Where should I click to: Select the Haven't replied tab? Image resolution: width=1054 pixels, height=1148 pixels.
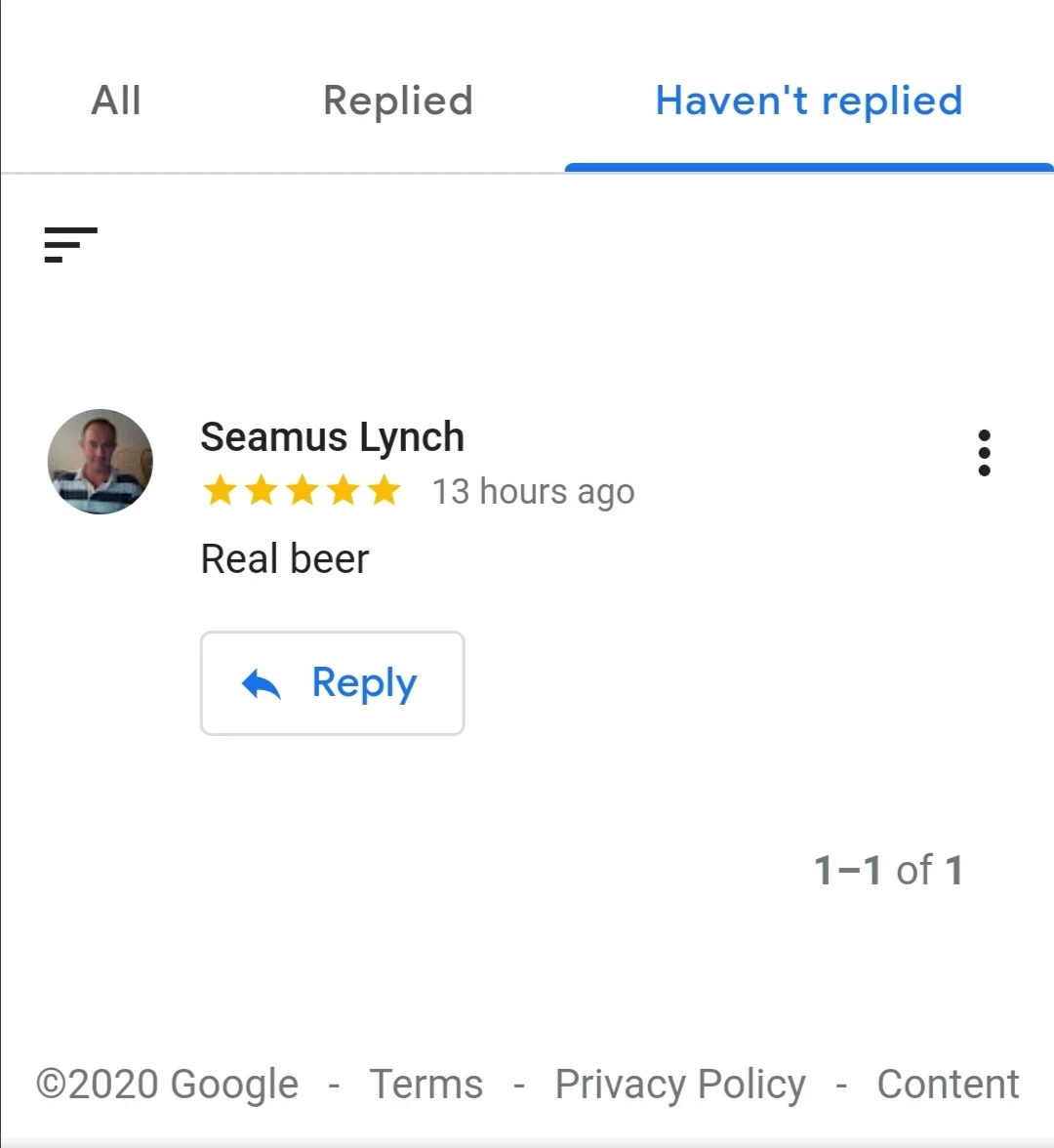click(x=809, y=101)
